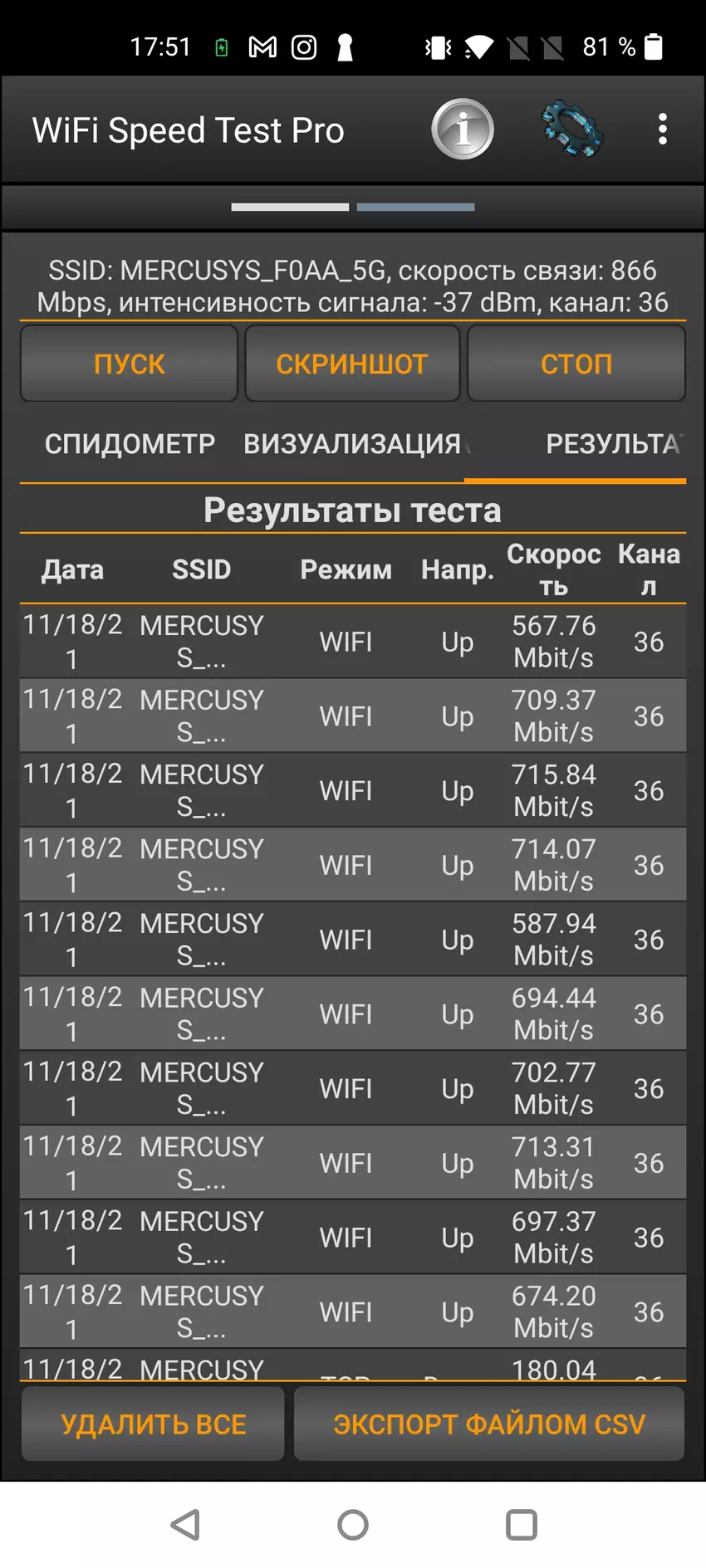This screenshot has width=706, height=1568.
Task: Open recent apps from navigation bar
Action: point(521,1525)
